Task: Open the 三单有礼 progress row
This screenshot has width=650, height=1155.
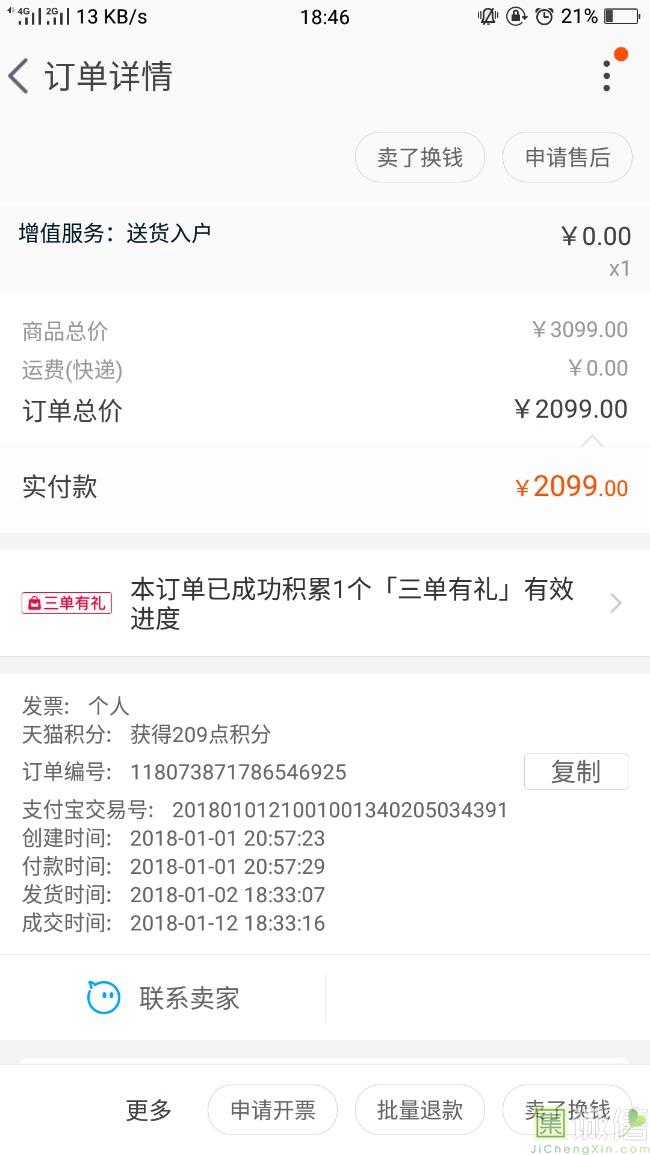Action: pos(325,603)
